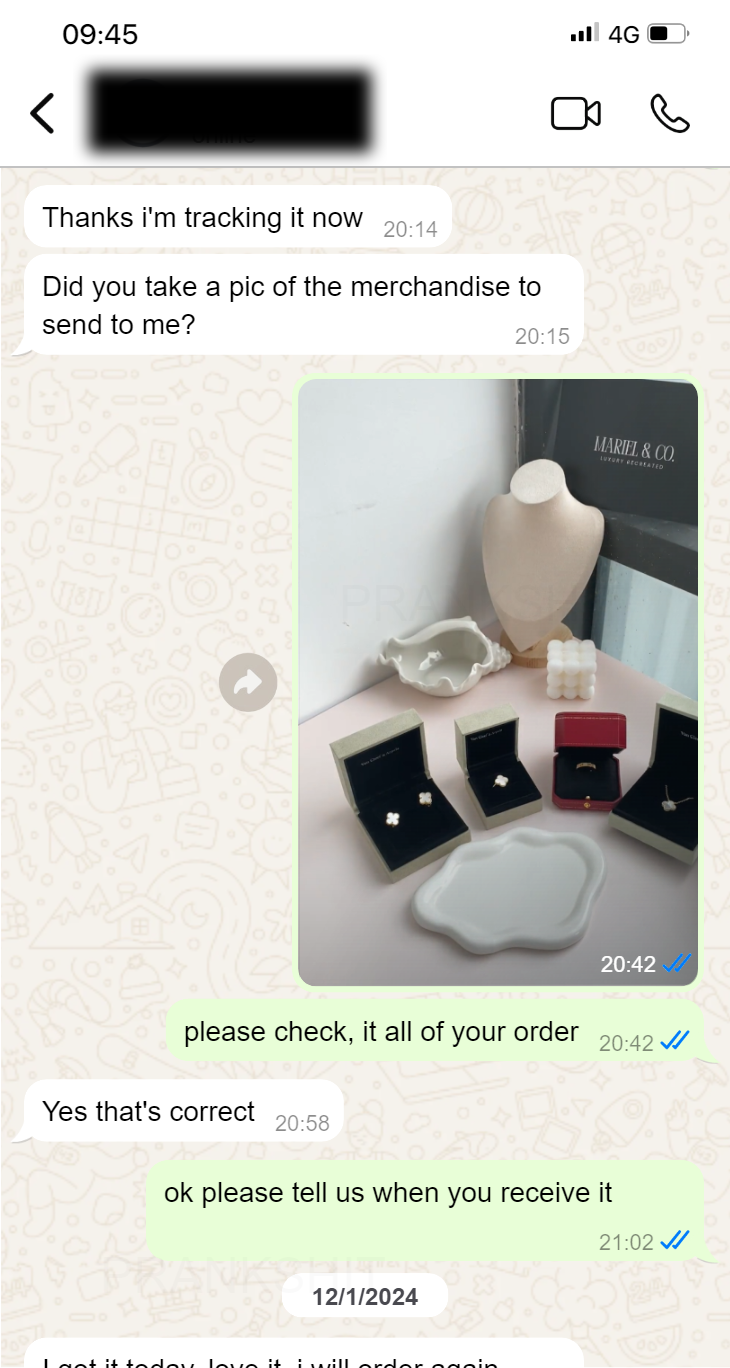Open the blurred contact header info

click(230, 111)
